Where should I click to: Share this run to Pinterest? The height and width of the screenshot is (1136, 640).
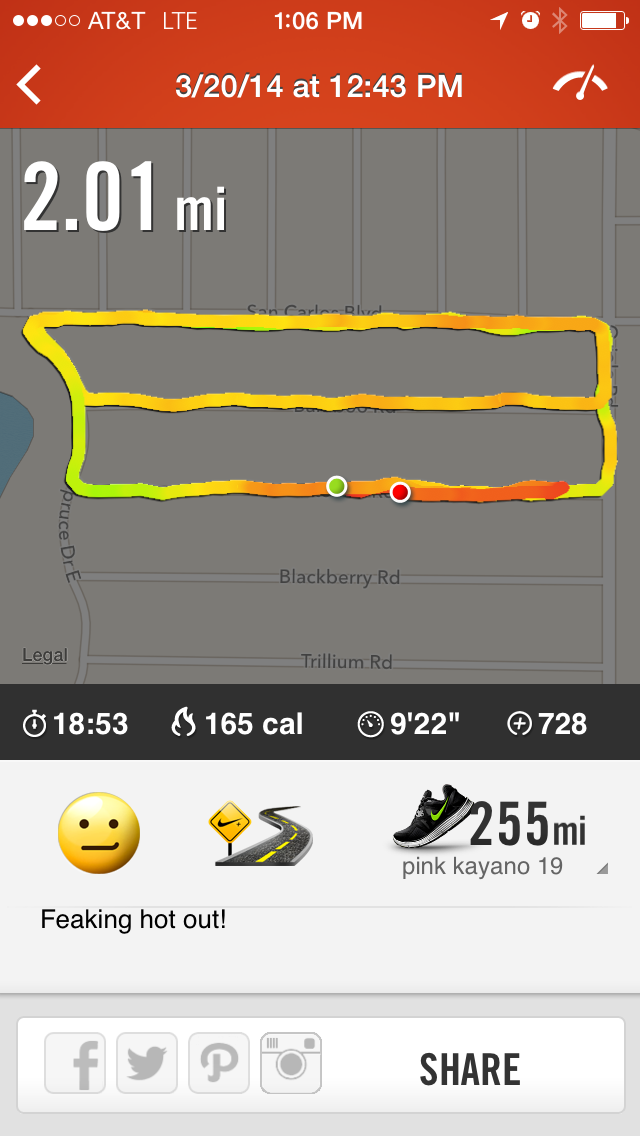click(x=219, y=1064)
